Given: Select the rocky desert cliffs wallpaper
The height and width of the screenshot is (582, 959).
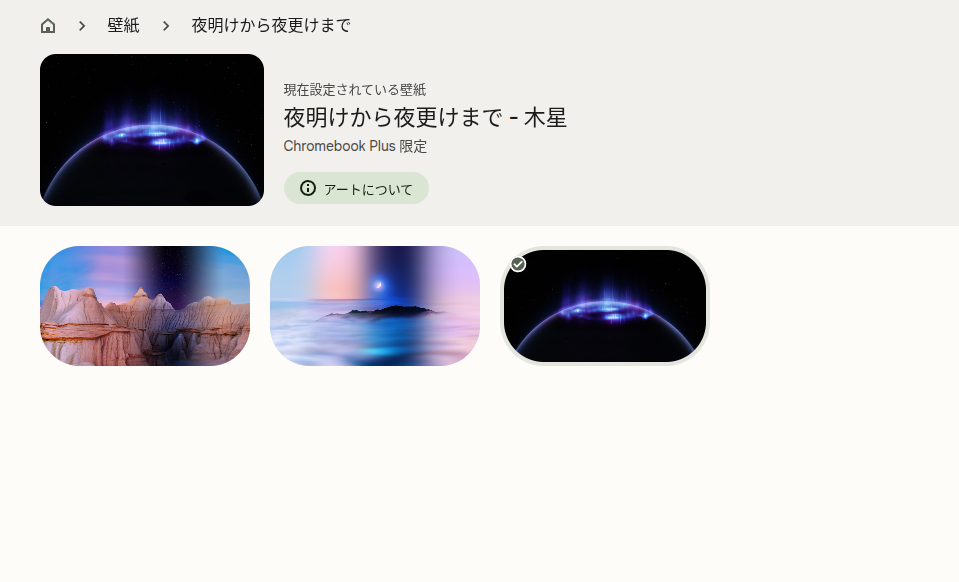Looking at the screenshot, I should [145, 306].
